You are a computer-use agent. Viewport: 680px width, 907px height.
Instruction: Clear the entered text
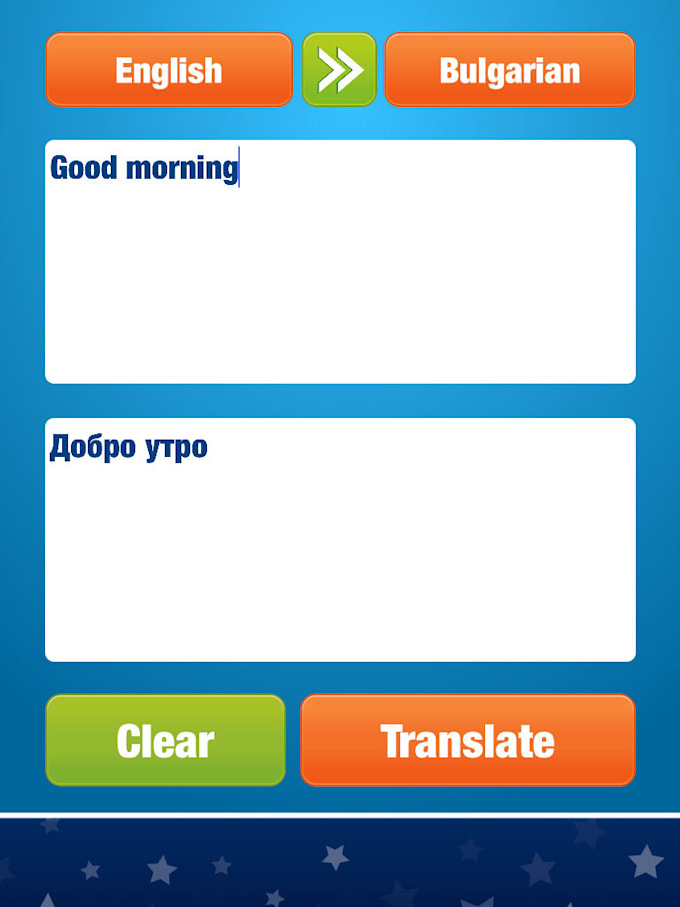coord(165,740)
